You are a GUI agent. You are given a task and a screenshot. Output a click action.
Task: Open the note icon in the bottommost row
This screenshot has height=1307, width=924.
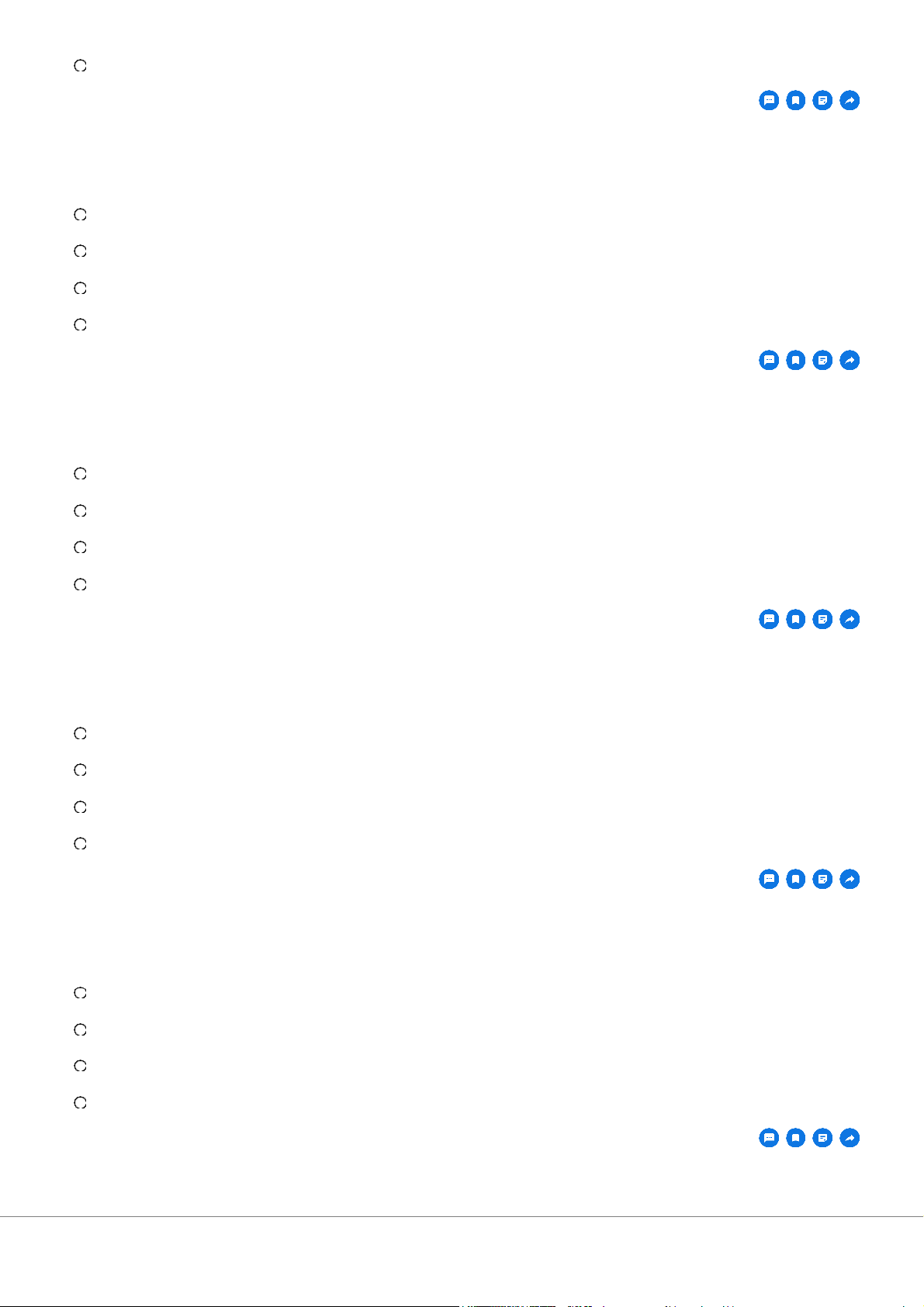coord(822,1138)
